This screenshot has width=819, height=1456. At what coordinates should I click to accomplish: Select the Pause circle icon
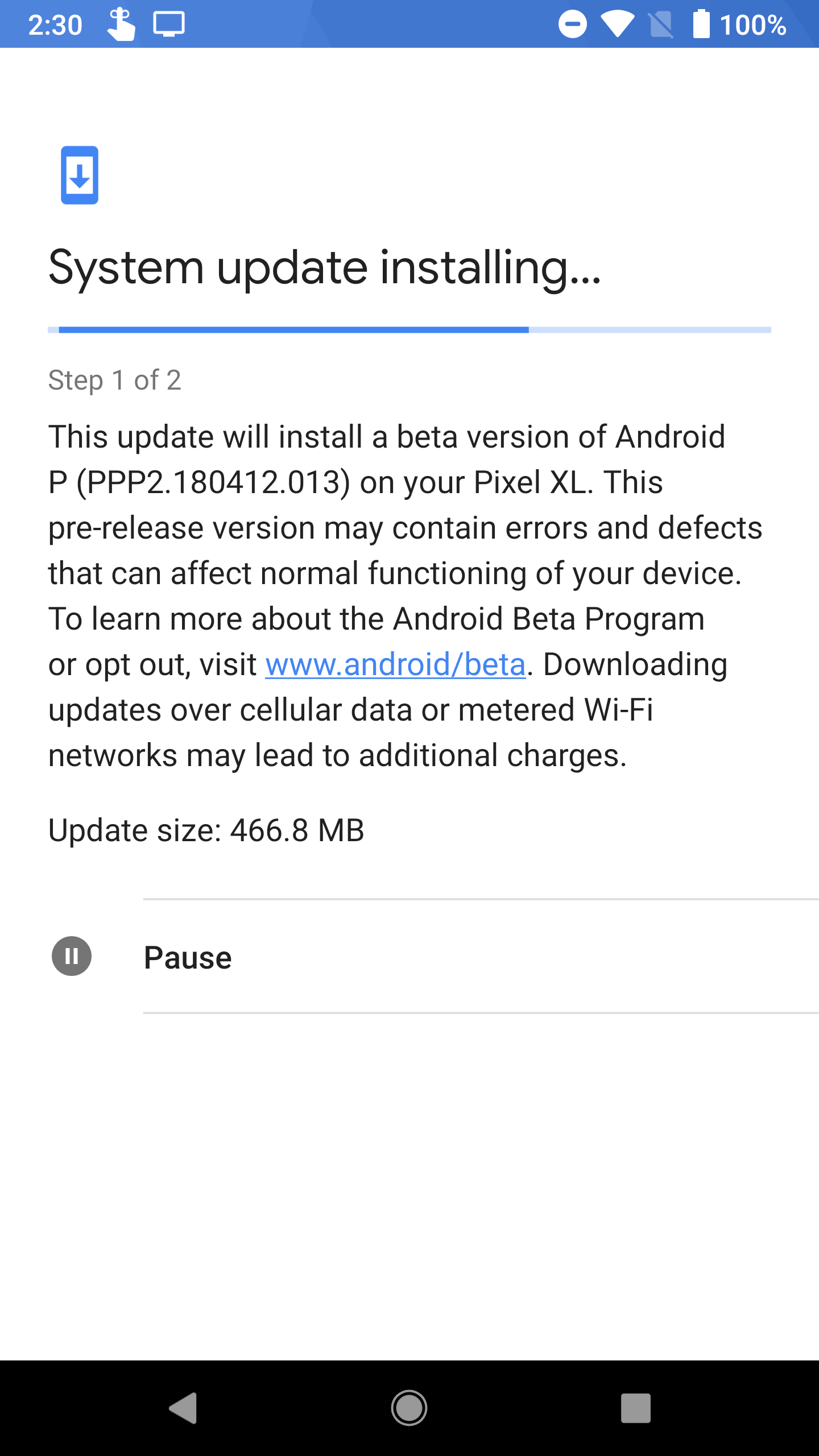[x=72, y=956]
